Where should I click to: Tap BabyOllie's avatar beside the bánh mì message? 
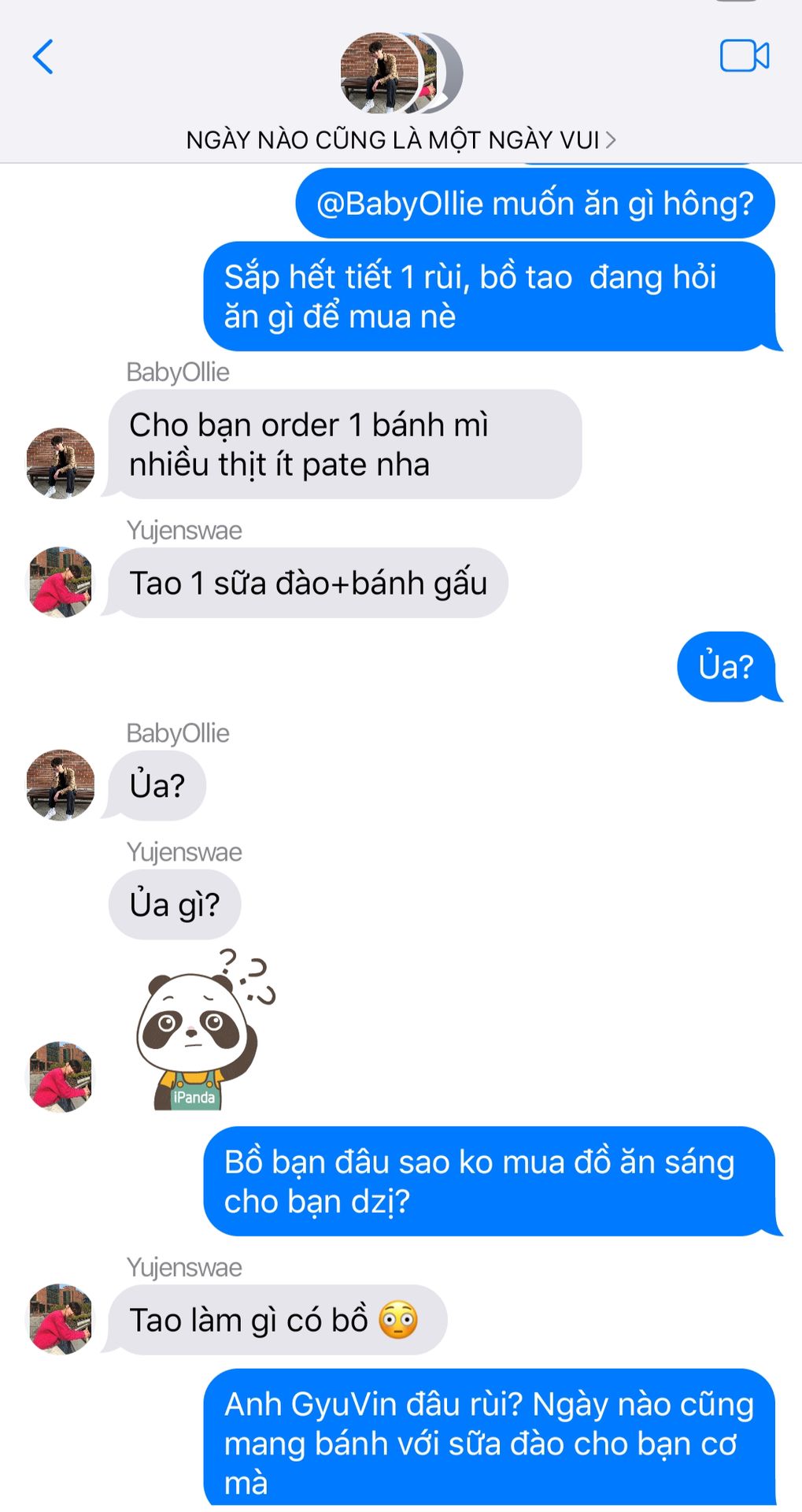[x=61, y=463]
